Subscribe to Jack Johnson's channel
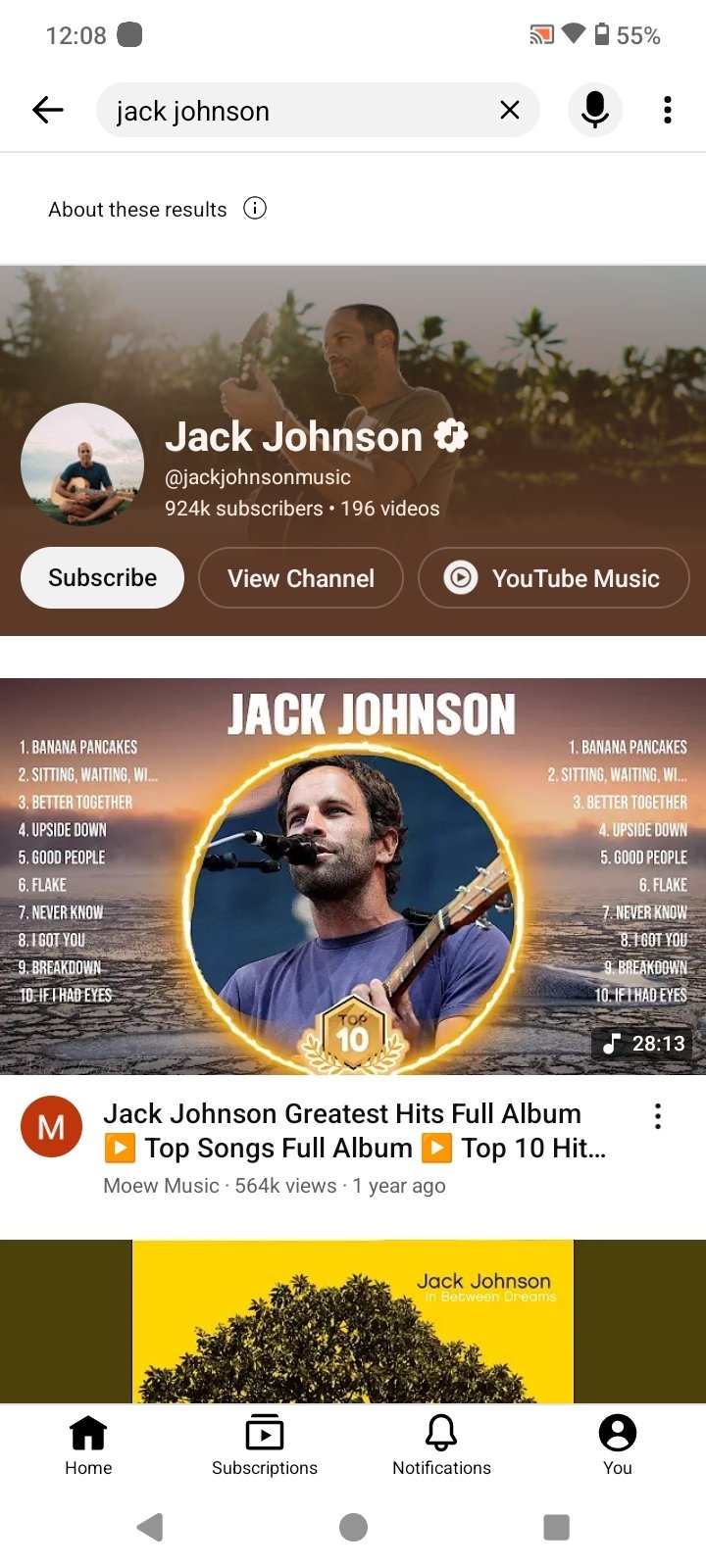 [102, 578]
